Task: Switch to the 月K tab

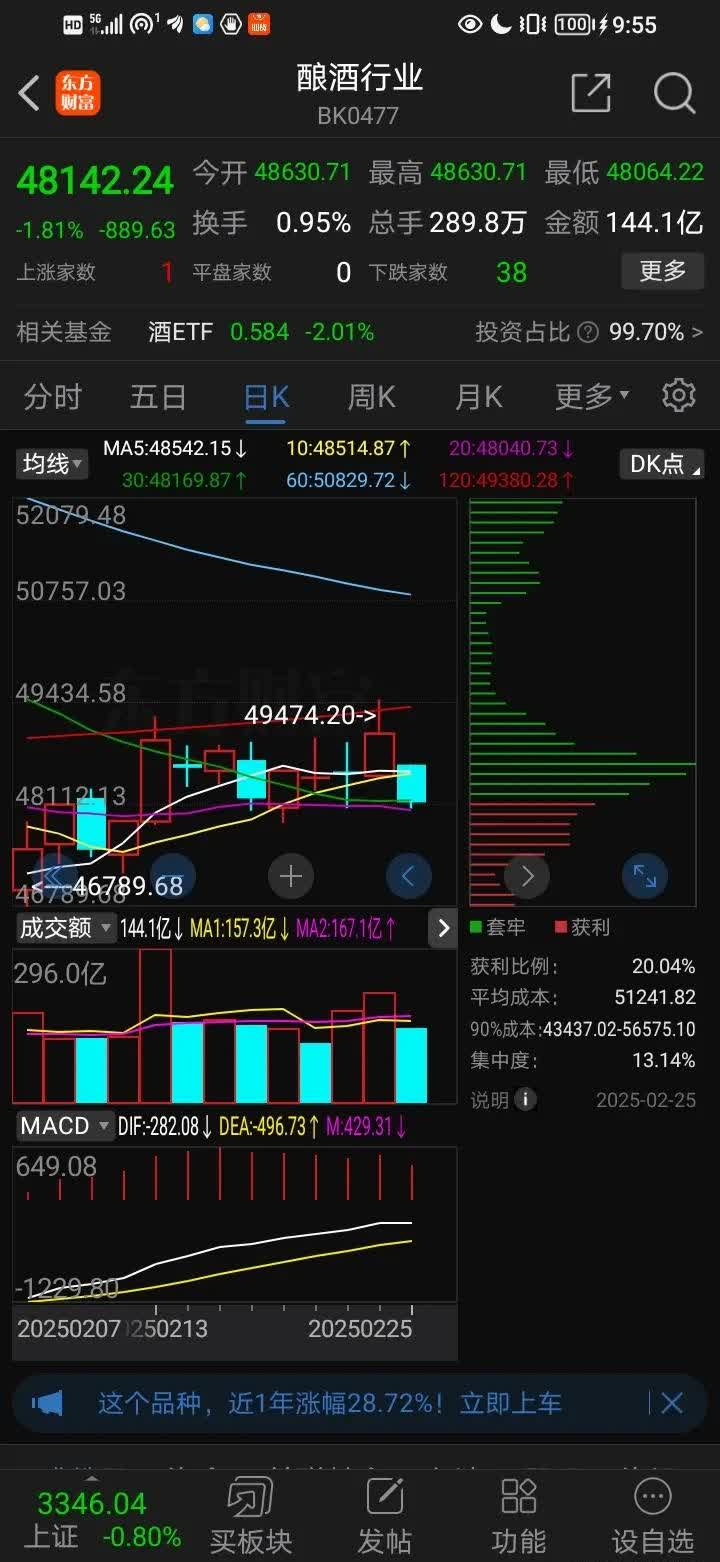Action: click(x=479, y=397)
